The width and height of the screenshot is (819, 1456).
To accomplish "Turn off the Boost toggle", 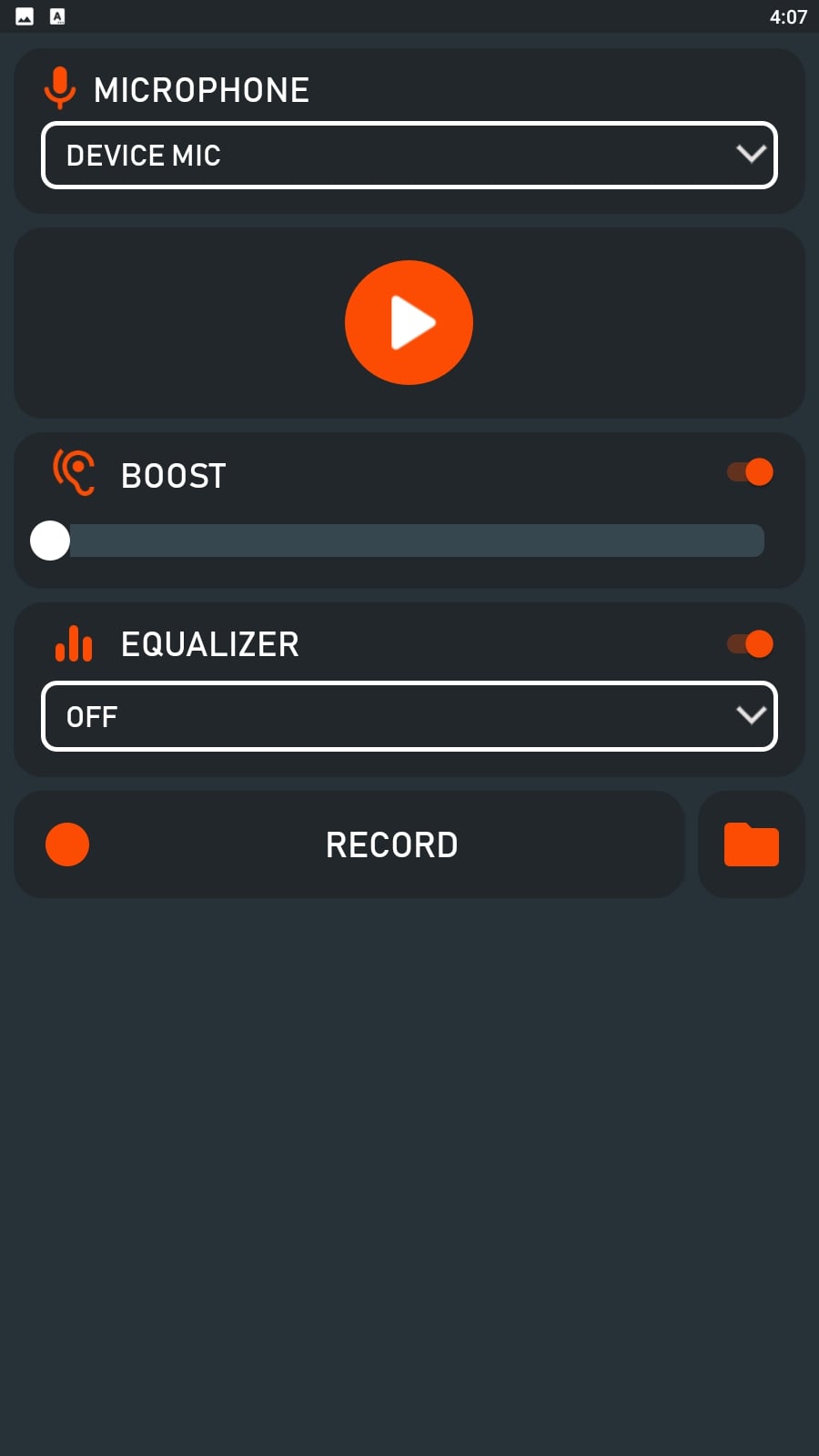I will [750, 472].
